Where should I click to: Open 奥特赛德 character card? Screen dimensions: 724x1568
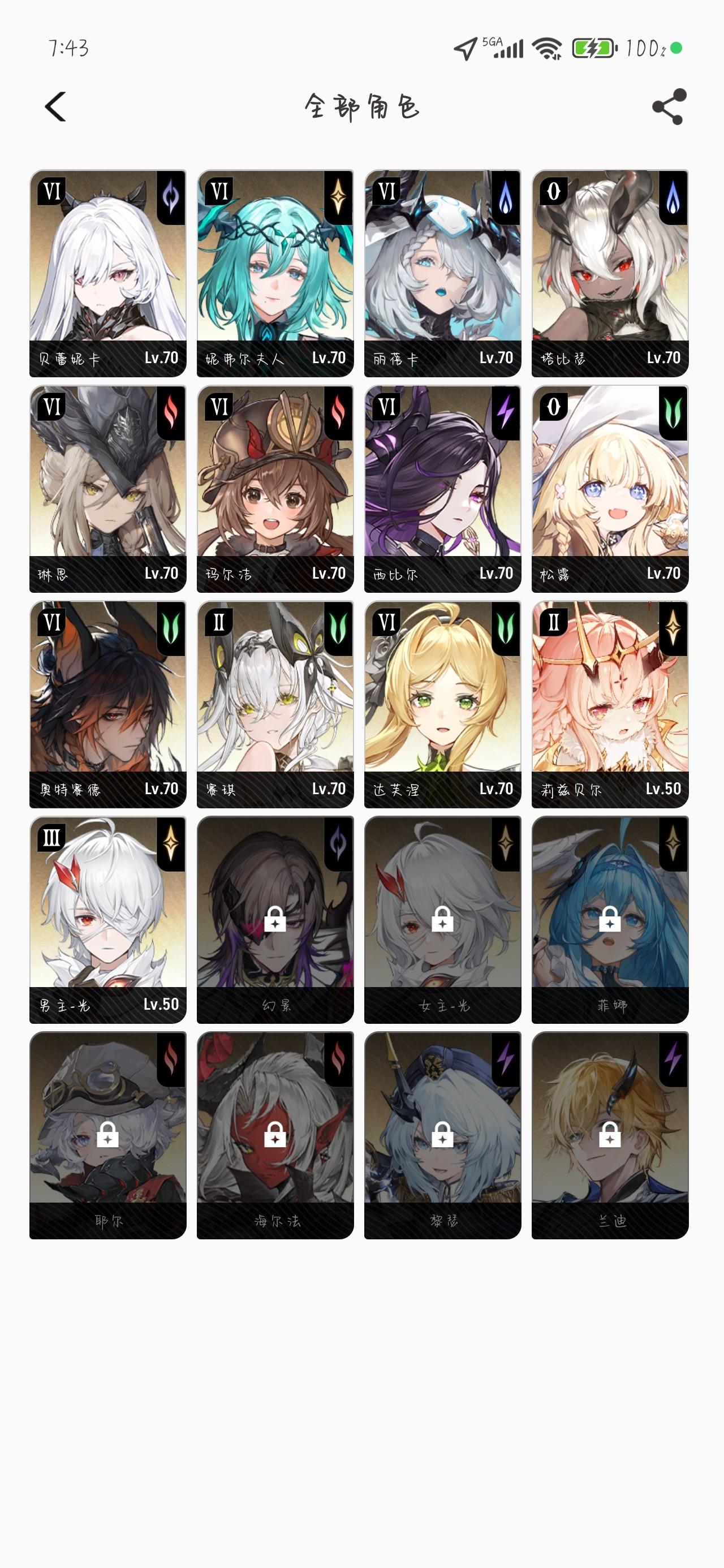(108, 704)
